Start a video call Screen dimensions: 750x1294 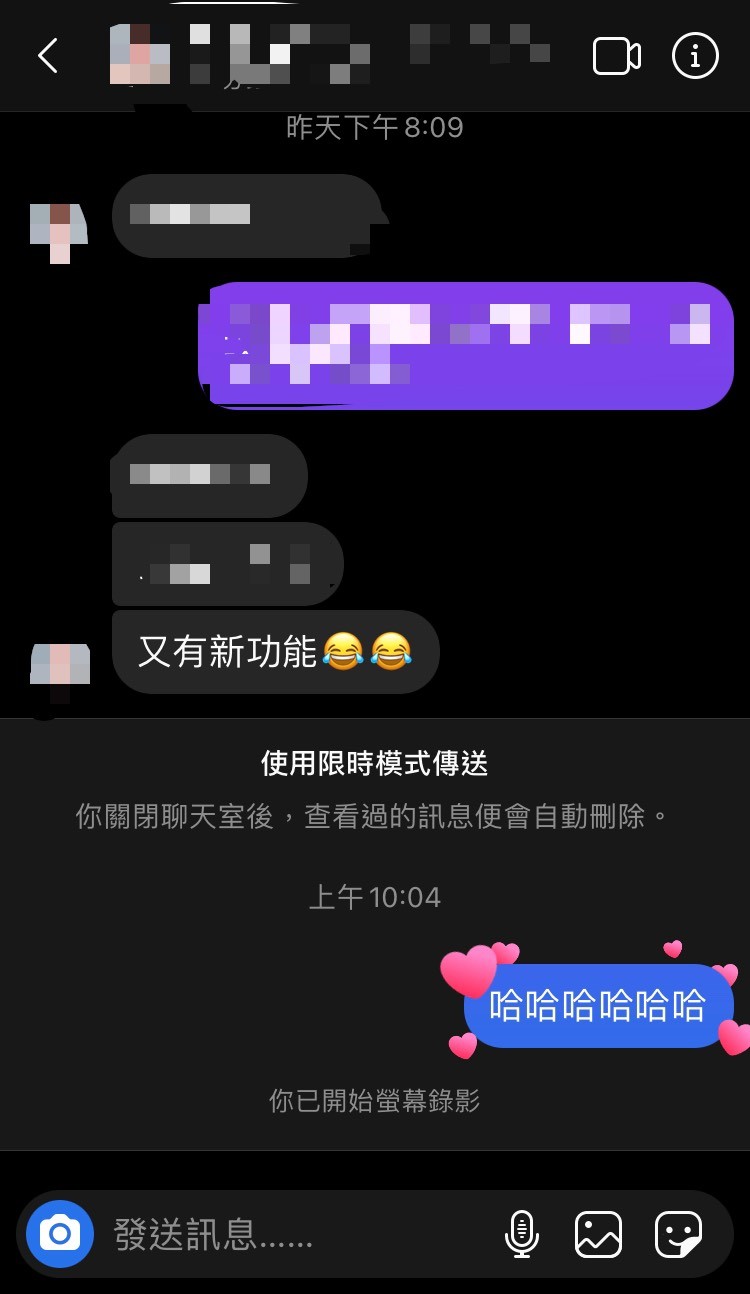click(x=616, y=56)
